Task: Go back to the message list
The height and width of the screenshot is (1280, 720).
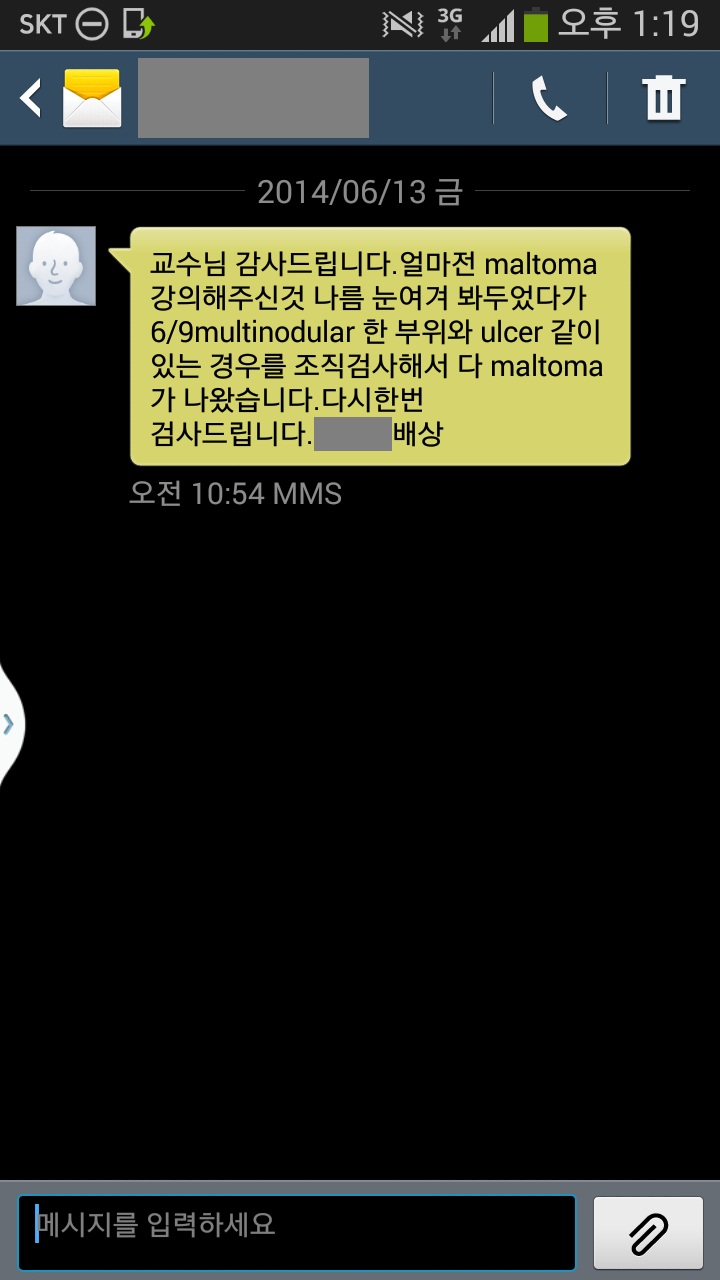Action: tap(30, 98)
